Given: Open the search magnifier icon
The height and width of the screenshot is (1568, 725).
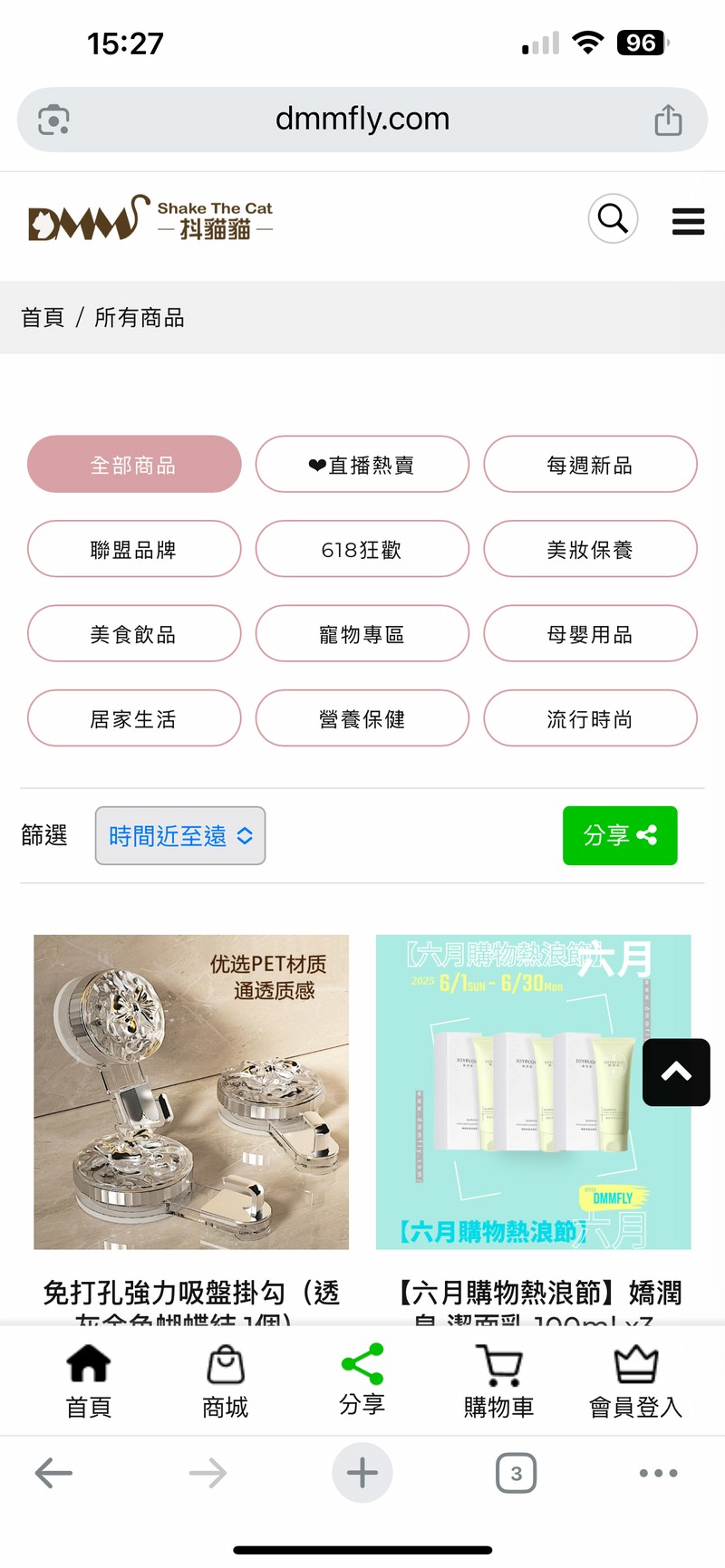Looking at the screenshot, I should tap(614, 218).
